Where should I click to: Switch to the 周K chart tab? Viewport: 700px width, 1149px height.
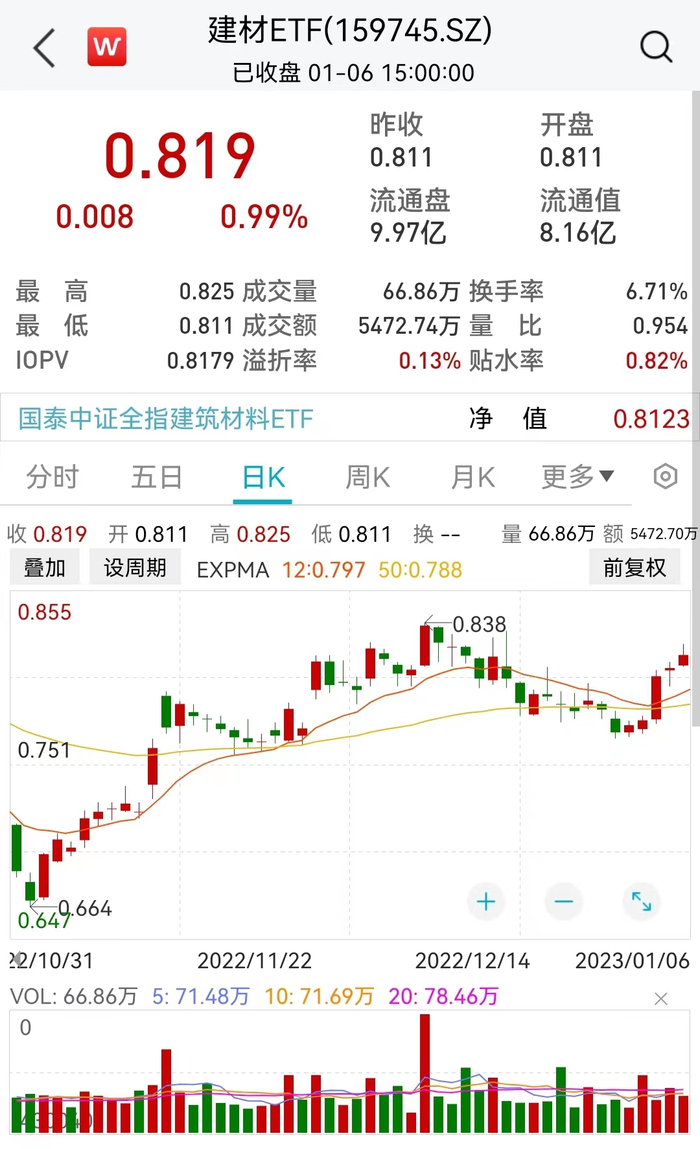click(368, 477)
